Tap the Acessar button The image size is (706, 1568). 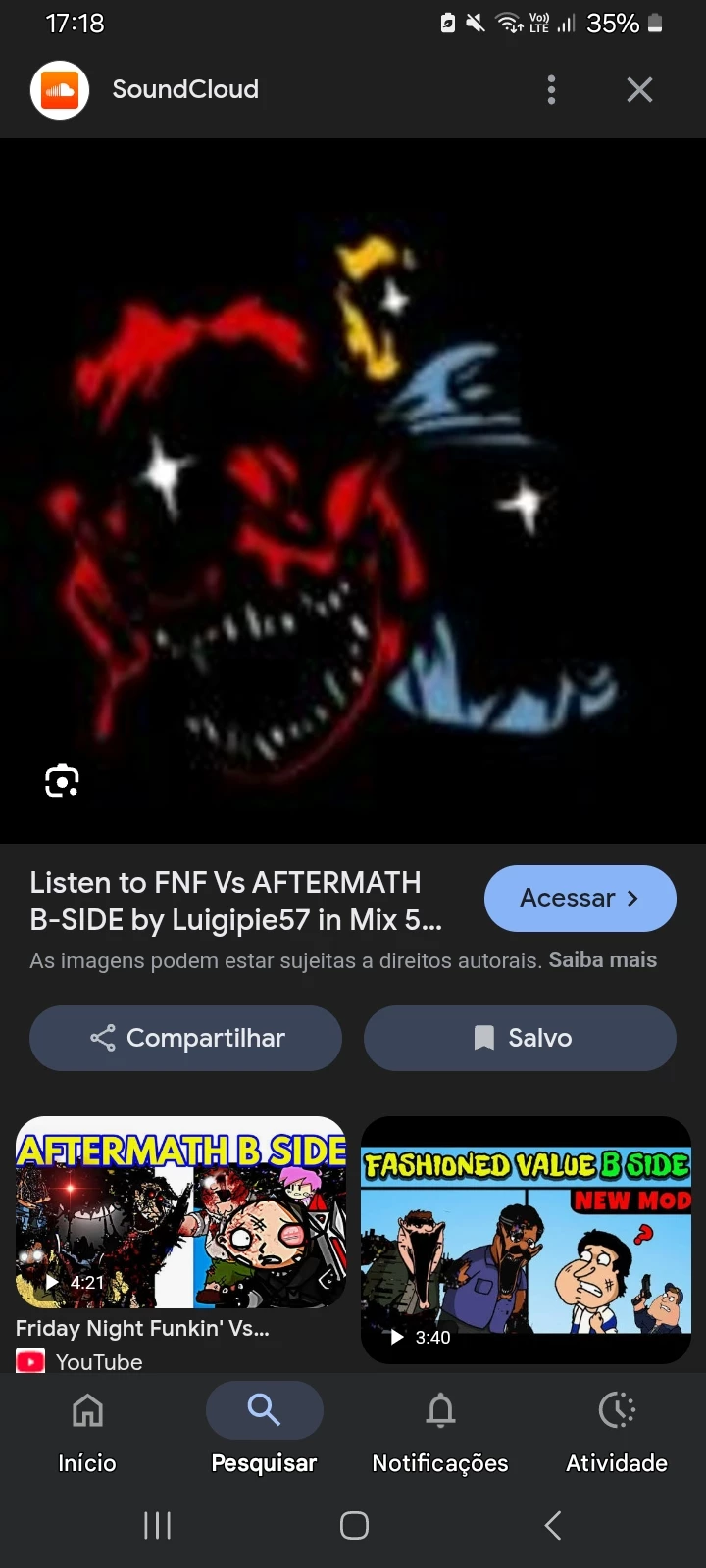pos(580,898)
